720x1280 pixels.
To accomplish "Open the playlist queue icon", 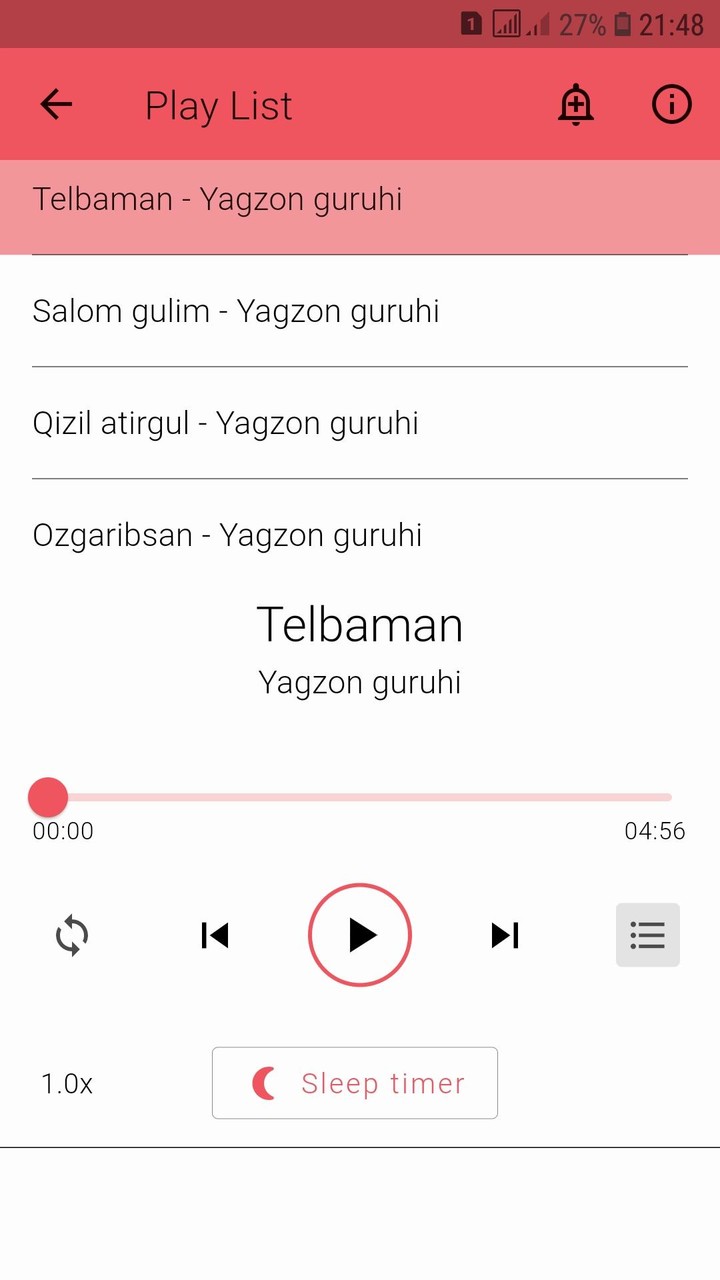I will pos(648,935).
